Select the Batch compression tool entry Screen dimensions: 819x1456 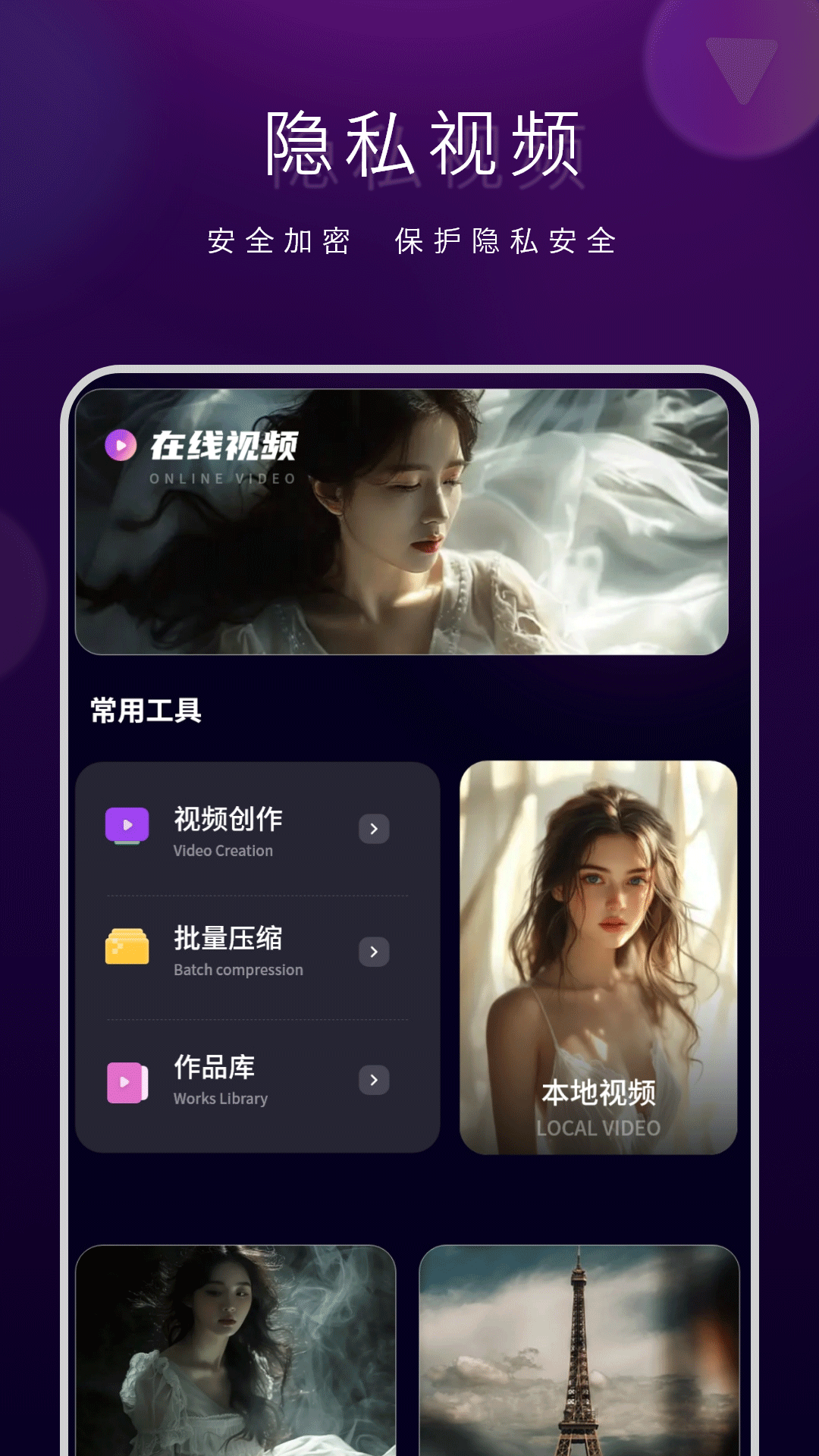237,949
